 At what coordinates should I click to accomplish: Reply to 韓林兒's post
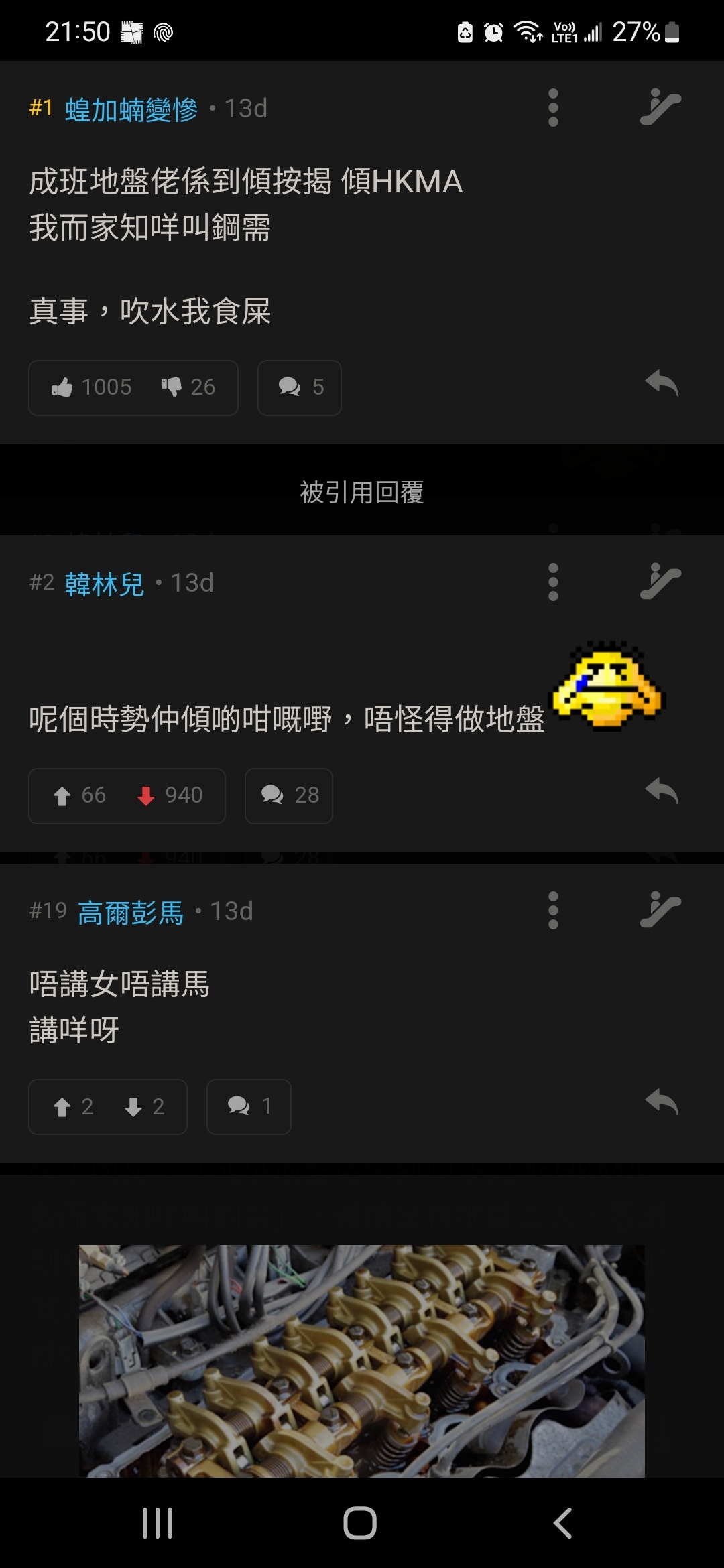click(662, 791)
